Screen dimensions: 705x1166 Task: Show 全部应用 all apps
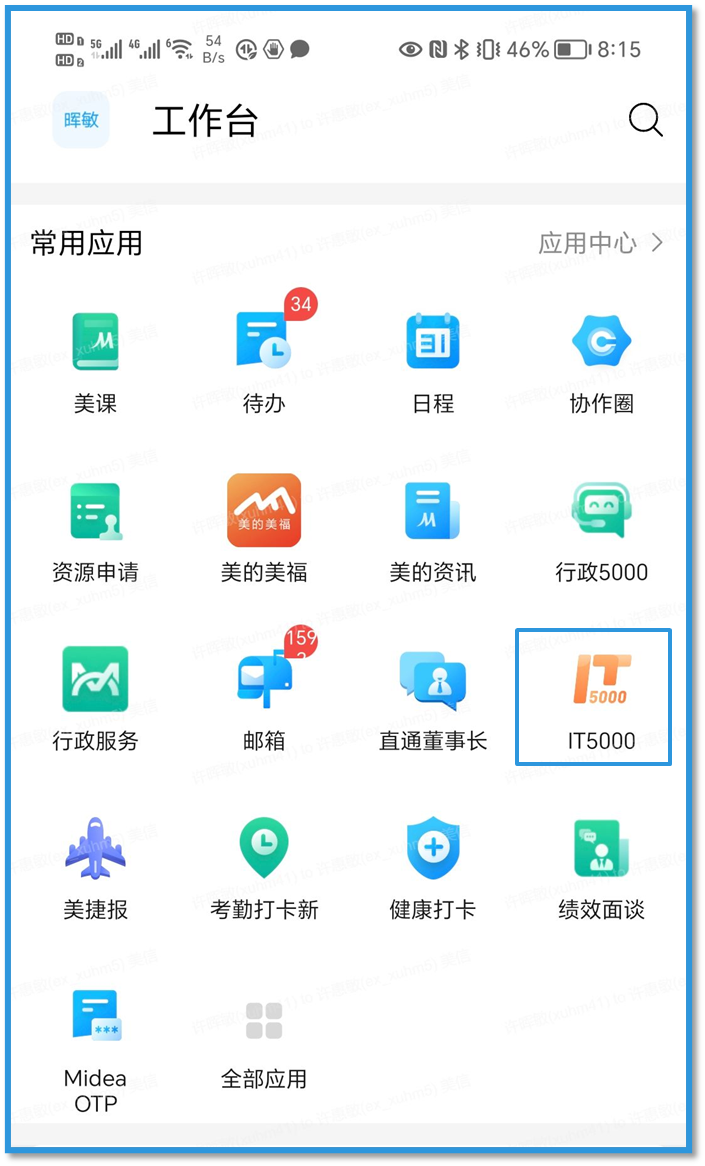[x=264, y=1022]
